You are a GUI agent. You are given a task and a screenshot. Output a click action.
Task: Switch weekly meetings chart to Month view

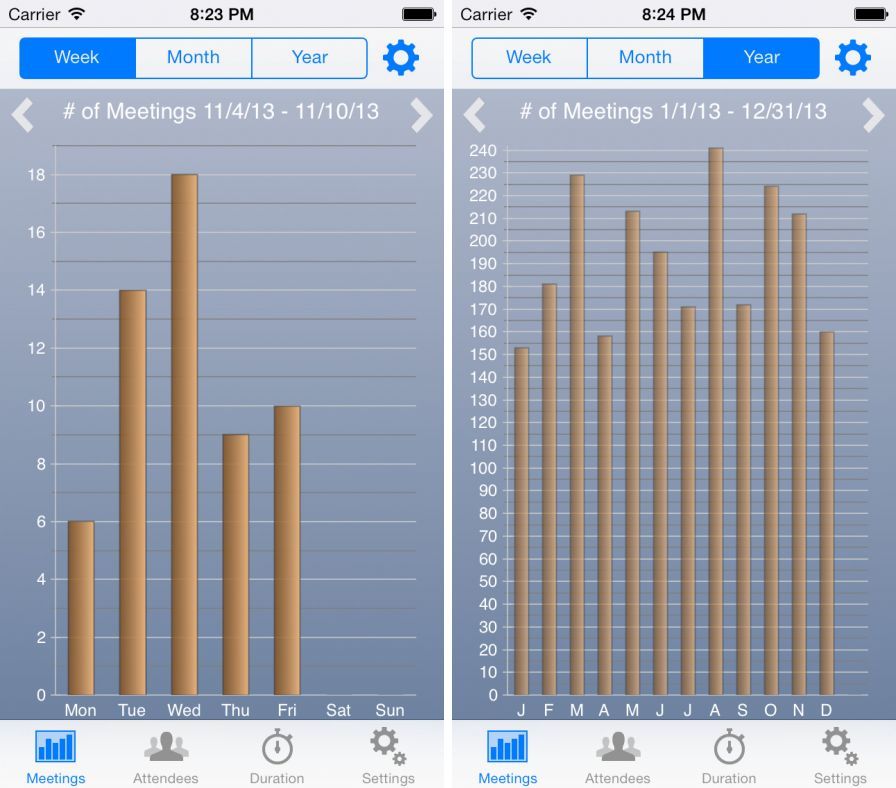click(x=193, y=58)
